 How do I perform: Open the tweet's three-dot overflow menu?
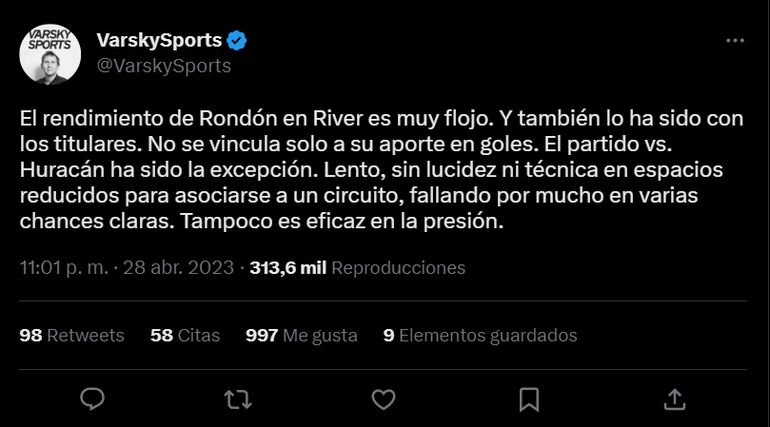tap(735, 42)
